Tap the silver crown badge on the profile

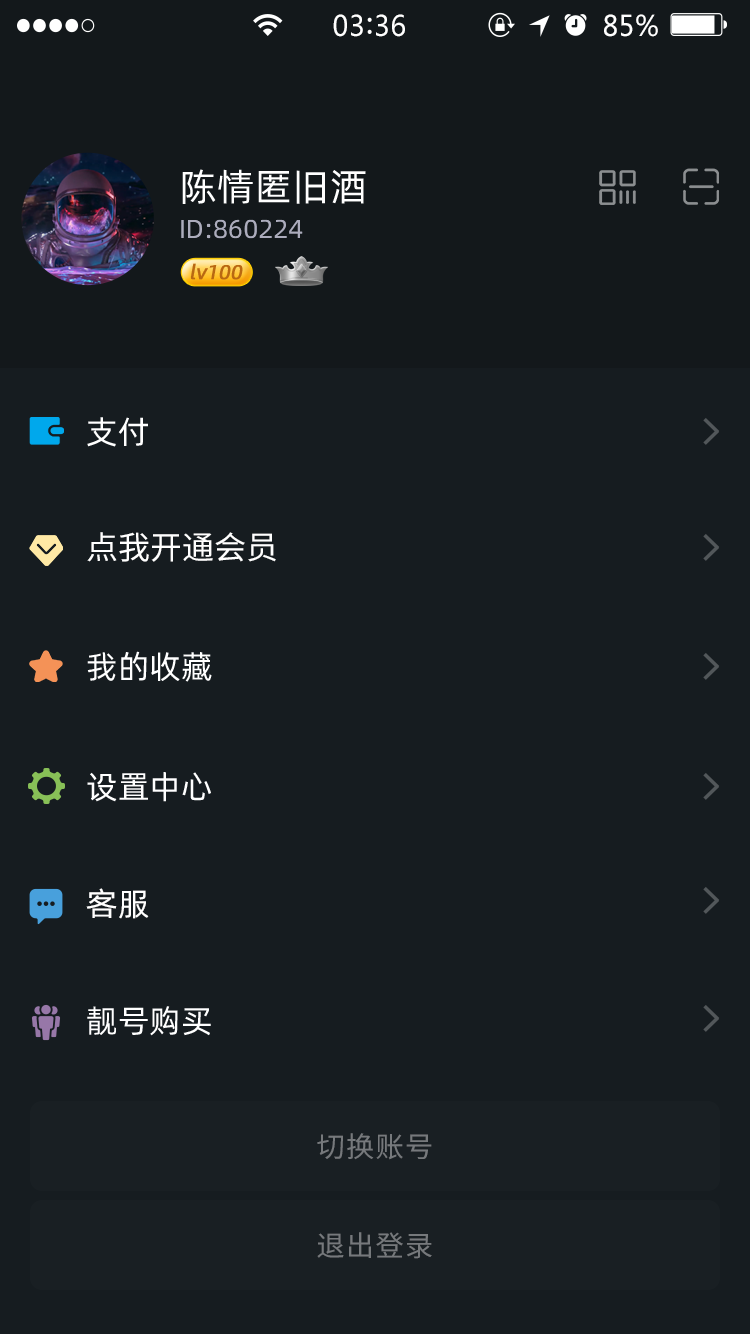pyautogui.click(x=301, y=271)
